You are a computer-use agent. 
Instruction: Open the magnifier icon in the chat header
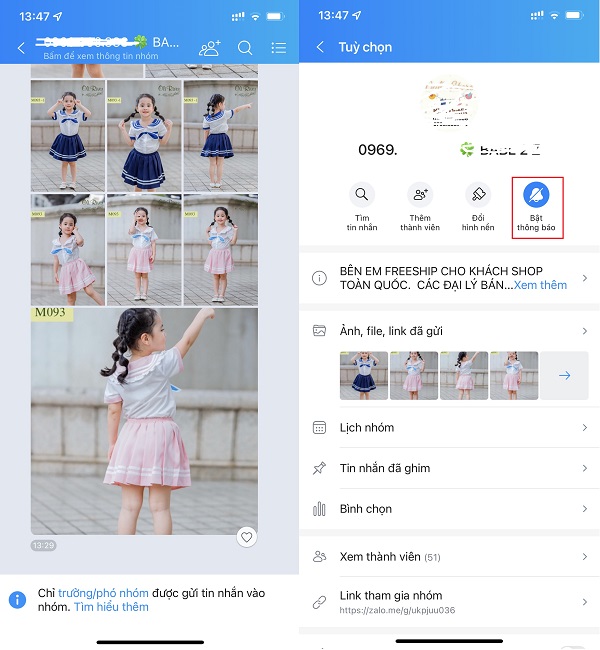pyautogui.click(x=245, y=47)
